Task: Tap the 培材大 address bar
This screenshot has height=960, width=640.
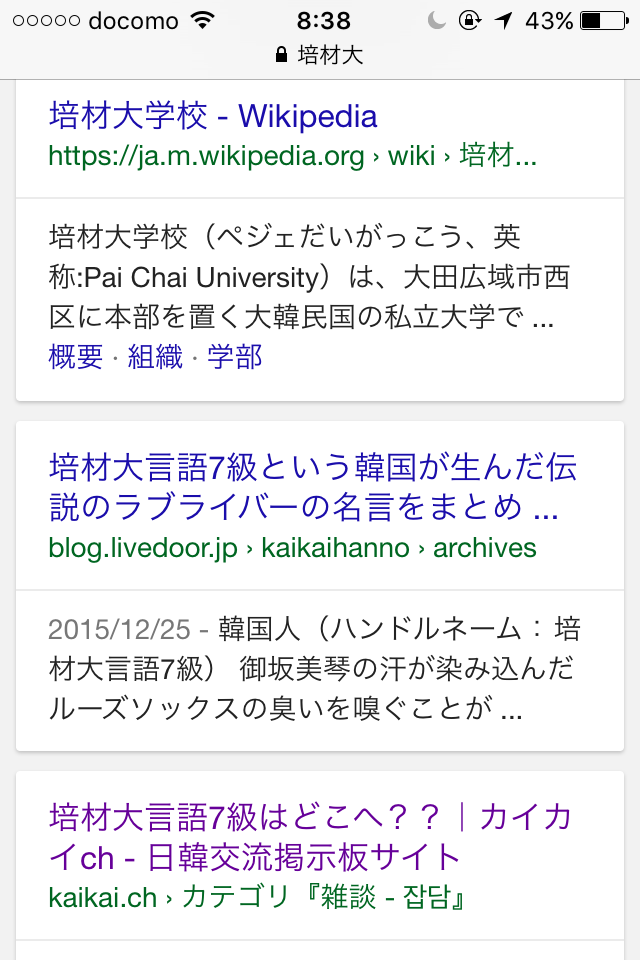Action: (320, 55)
